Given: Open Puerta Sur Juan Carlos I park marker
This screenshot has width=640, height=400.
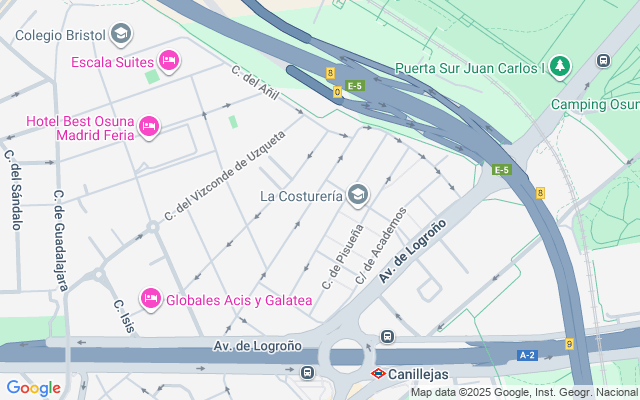Looking at the screenshot, I should click(560, 67).
